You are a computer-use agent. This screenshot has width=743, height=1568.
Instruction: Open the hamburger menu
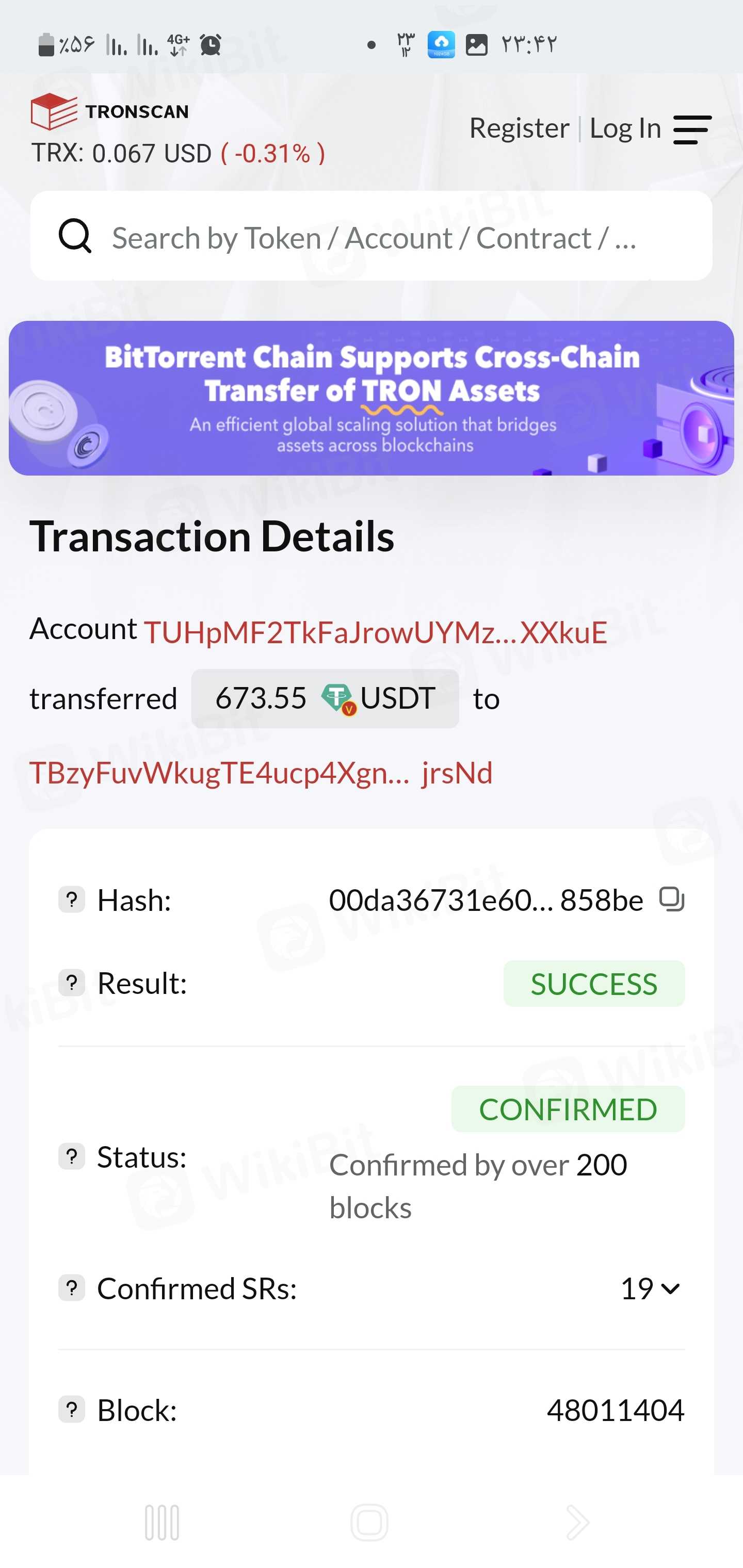[x=692, y=129]
